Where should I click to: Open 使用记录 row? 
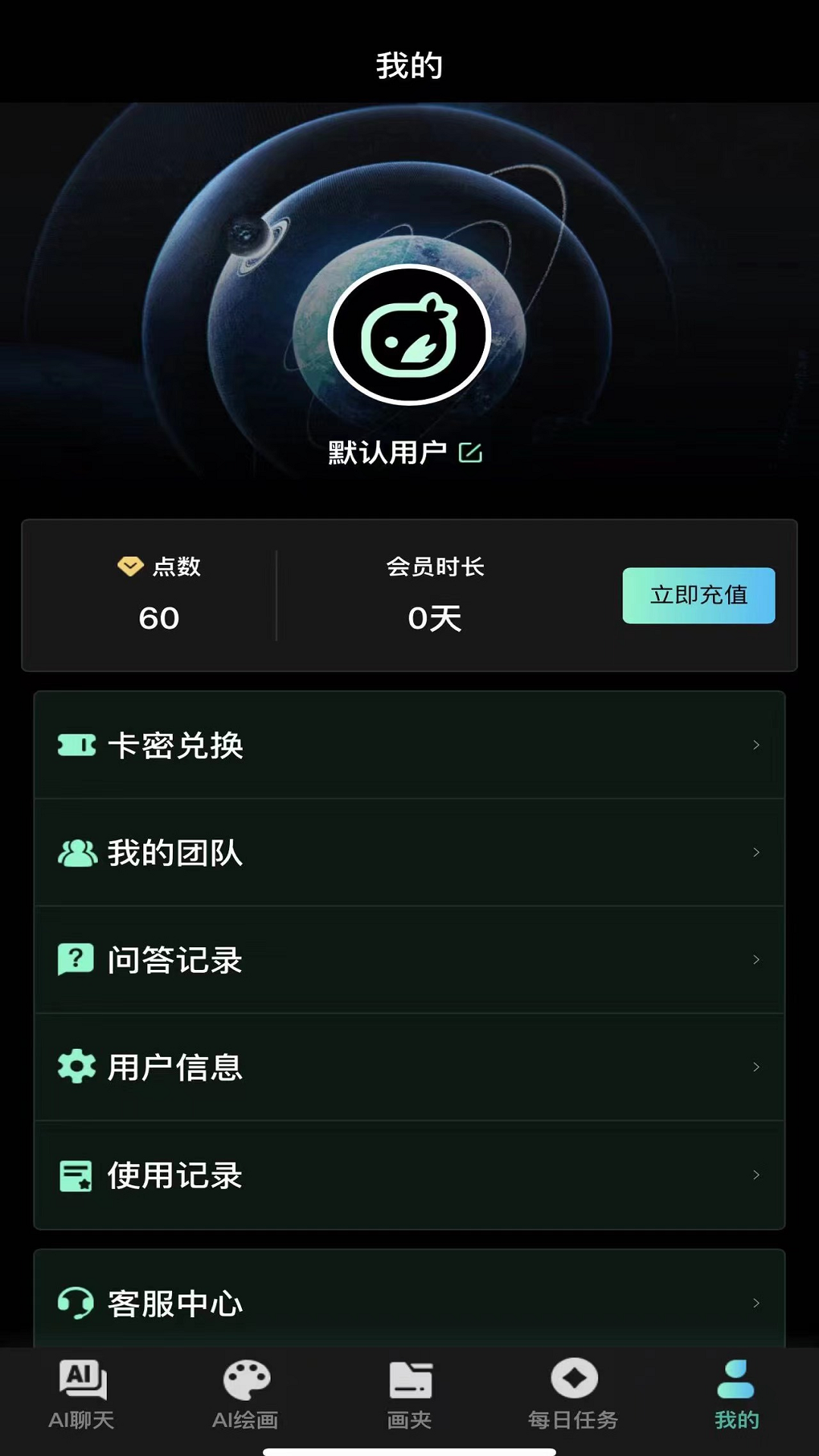coord(409,1175)
